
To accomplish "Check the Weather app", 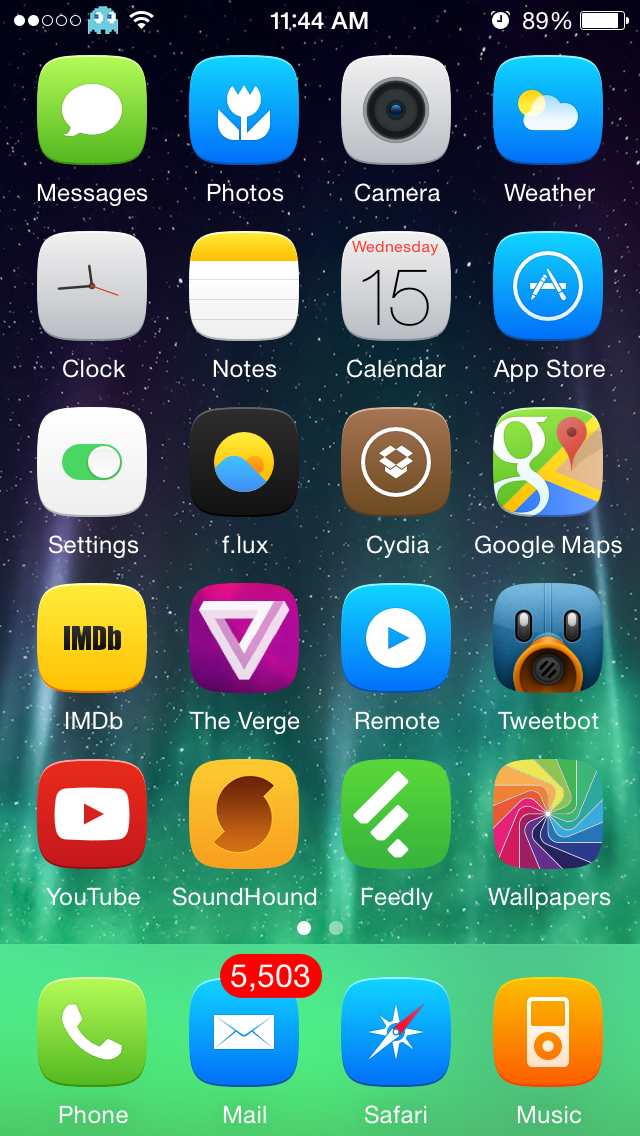I will 548,110.
